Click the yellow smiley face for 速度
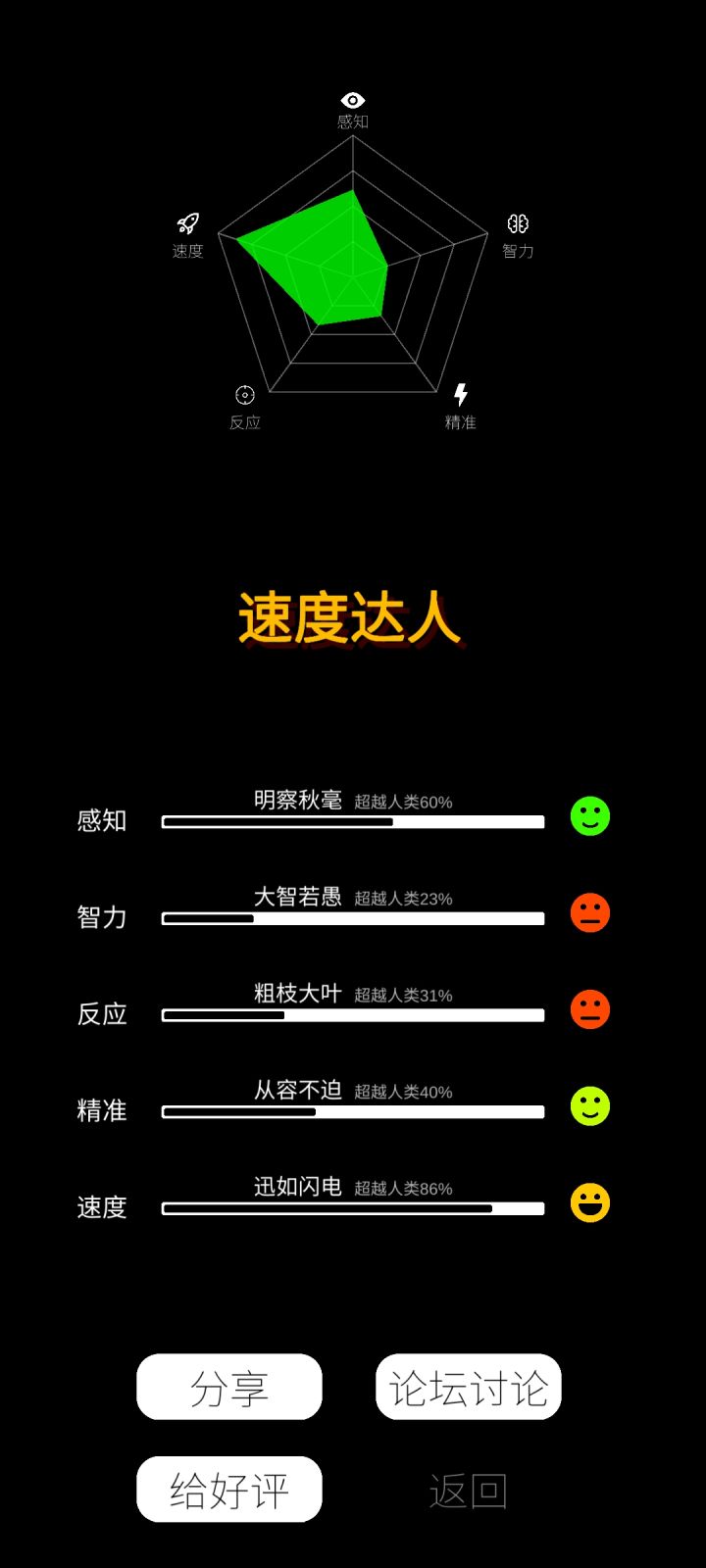This screenshot has height=1568, width=706. point(589,1201)
